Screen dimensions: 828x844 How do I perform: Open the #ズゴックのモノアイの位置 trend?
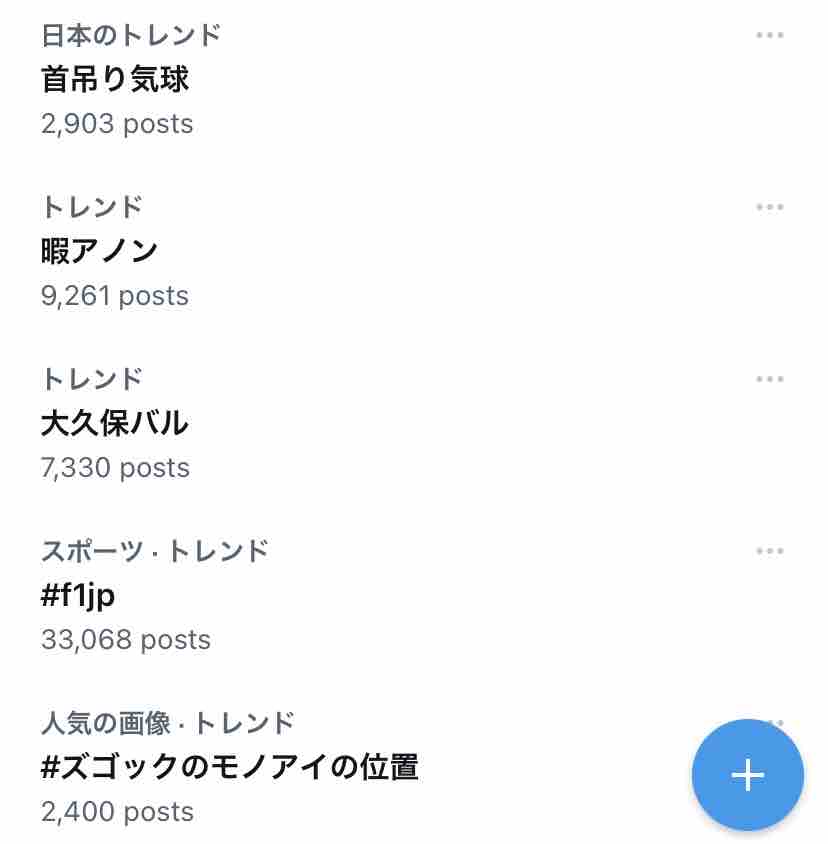[x=230, y=768]
